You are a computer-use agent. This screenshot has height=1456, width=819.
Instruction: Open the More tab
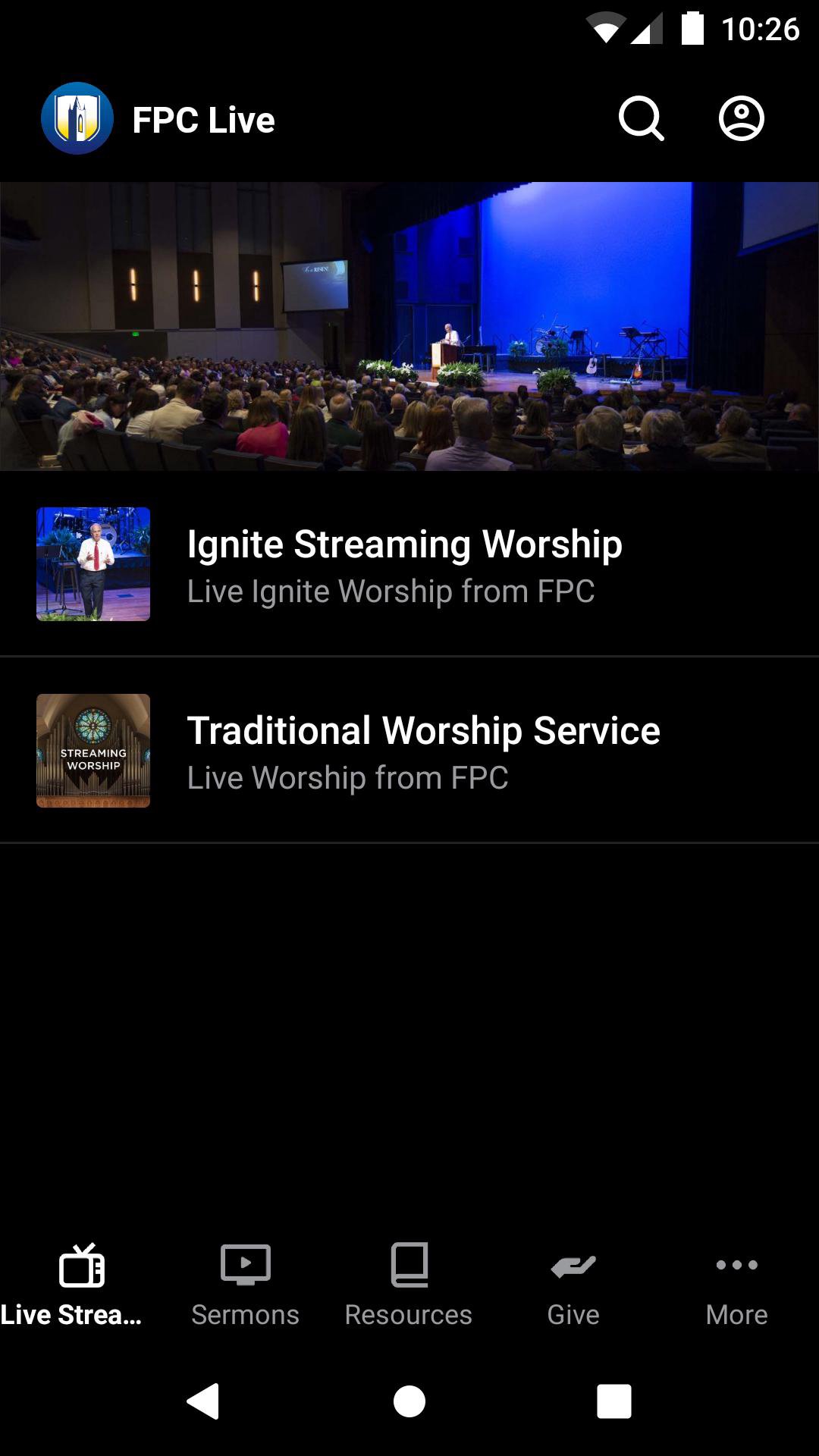[736, 1285]
